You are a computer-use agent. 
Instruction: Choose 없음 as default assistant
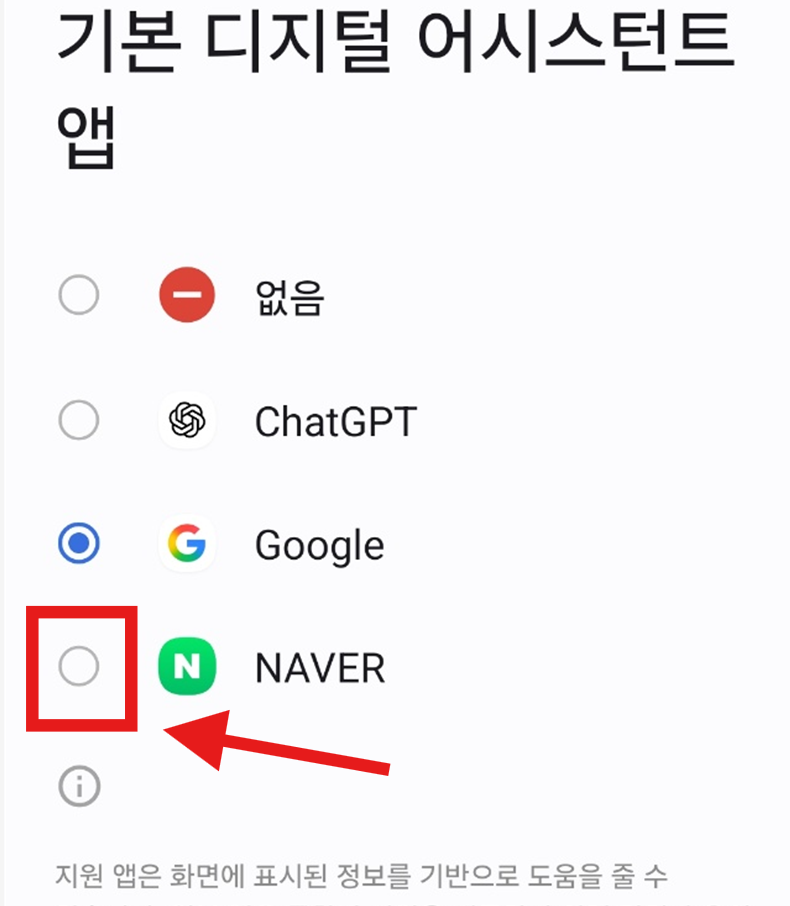click(x=79, y=295)
